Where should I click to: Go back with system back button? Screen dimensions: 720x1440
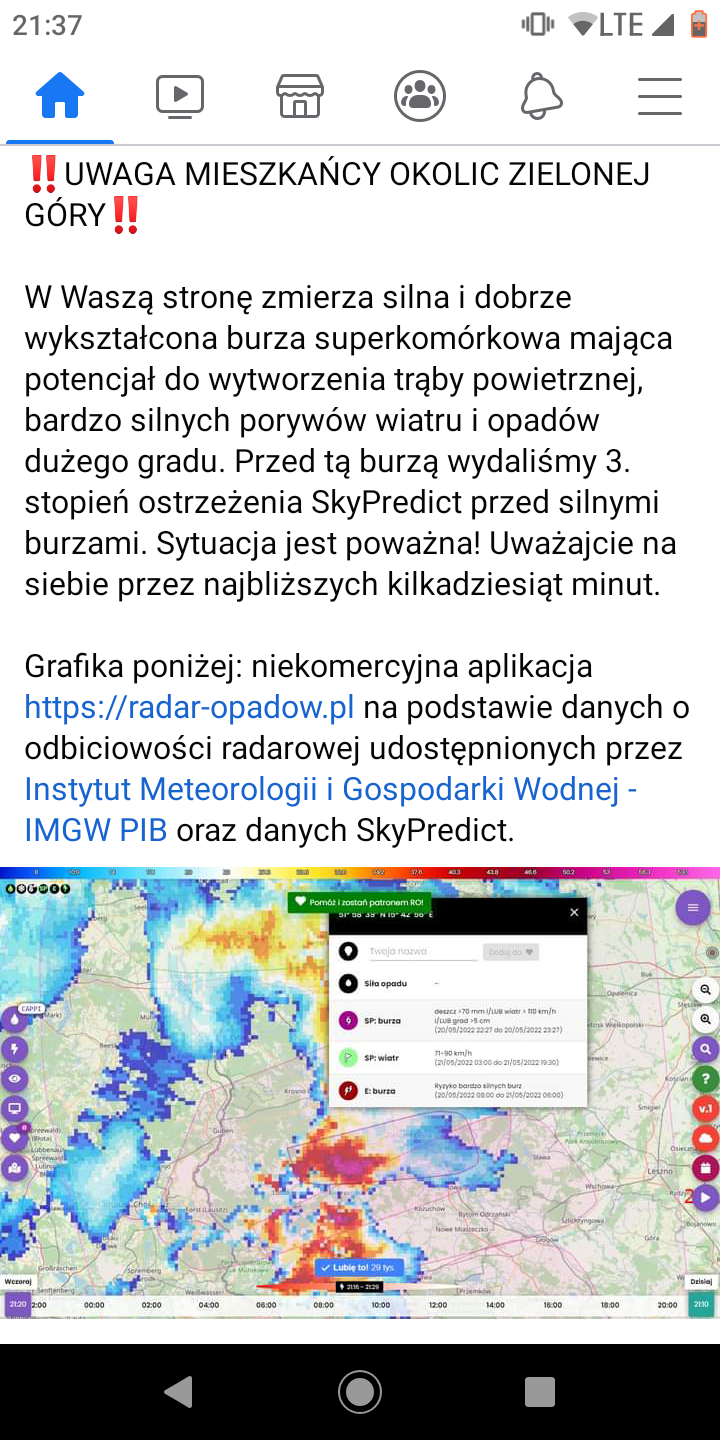coord(179,1391)
